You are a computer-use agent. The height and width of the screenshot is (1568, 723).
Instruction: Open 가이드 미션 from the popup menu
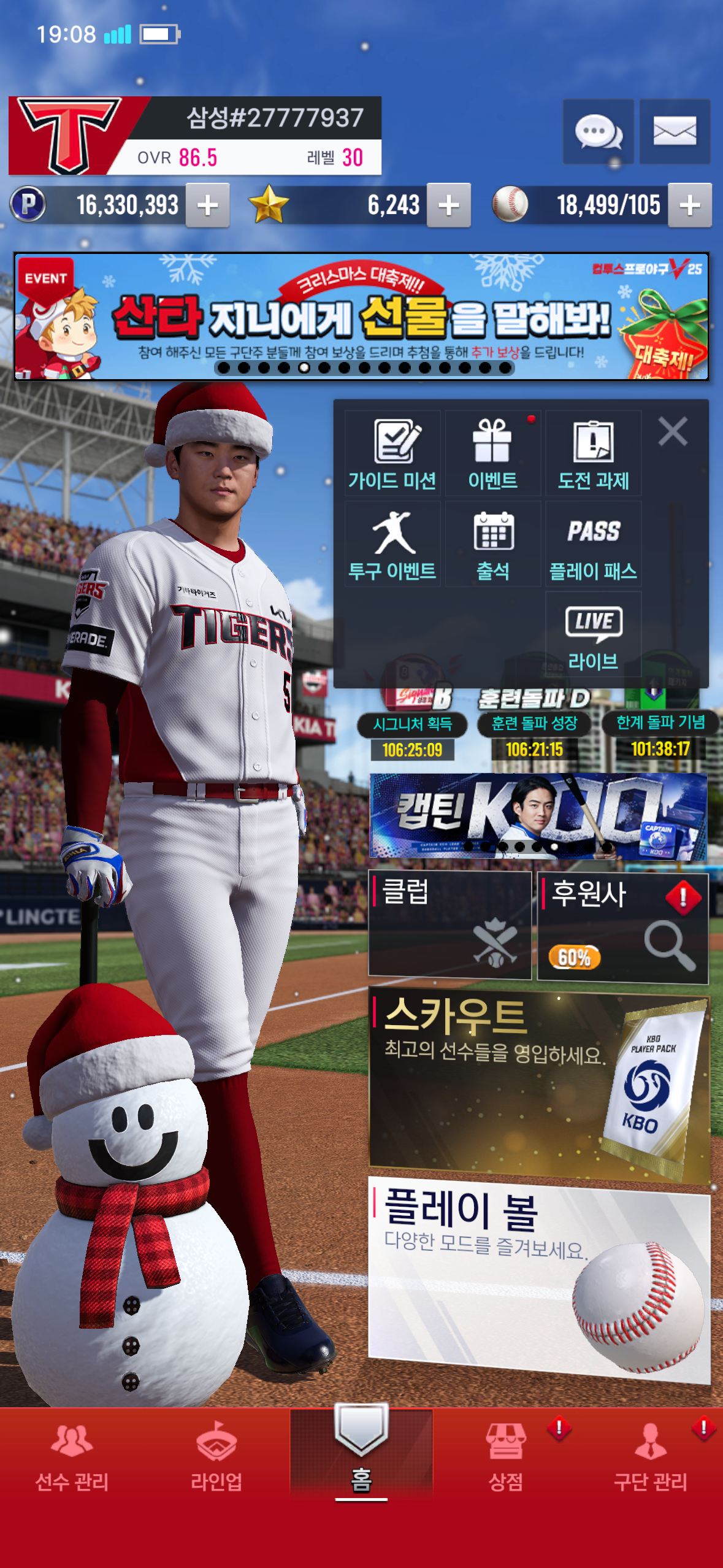(392, 454)
